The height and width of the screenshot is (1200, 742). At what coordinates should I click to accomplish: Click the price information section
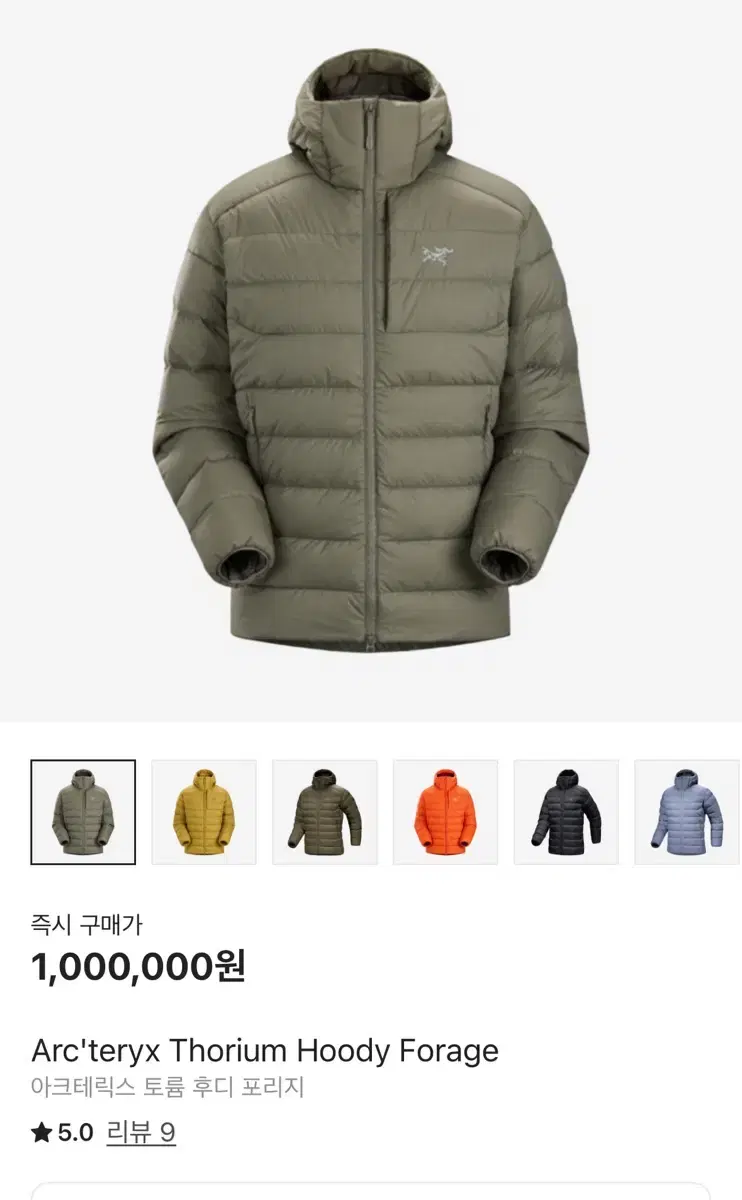coord(371,950)
